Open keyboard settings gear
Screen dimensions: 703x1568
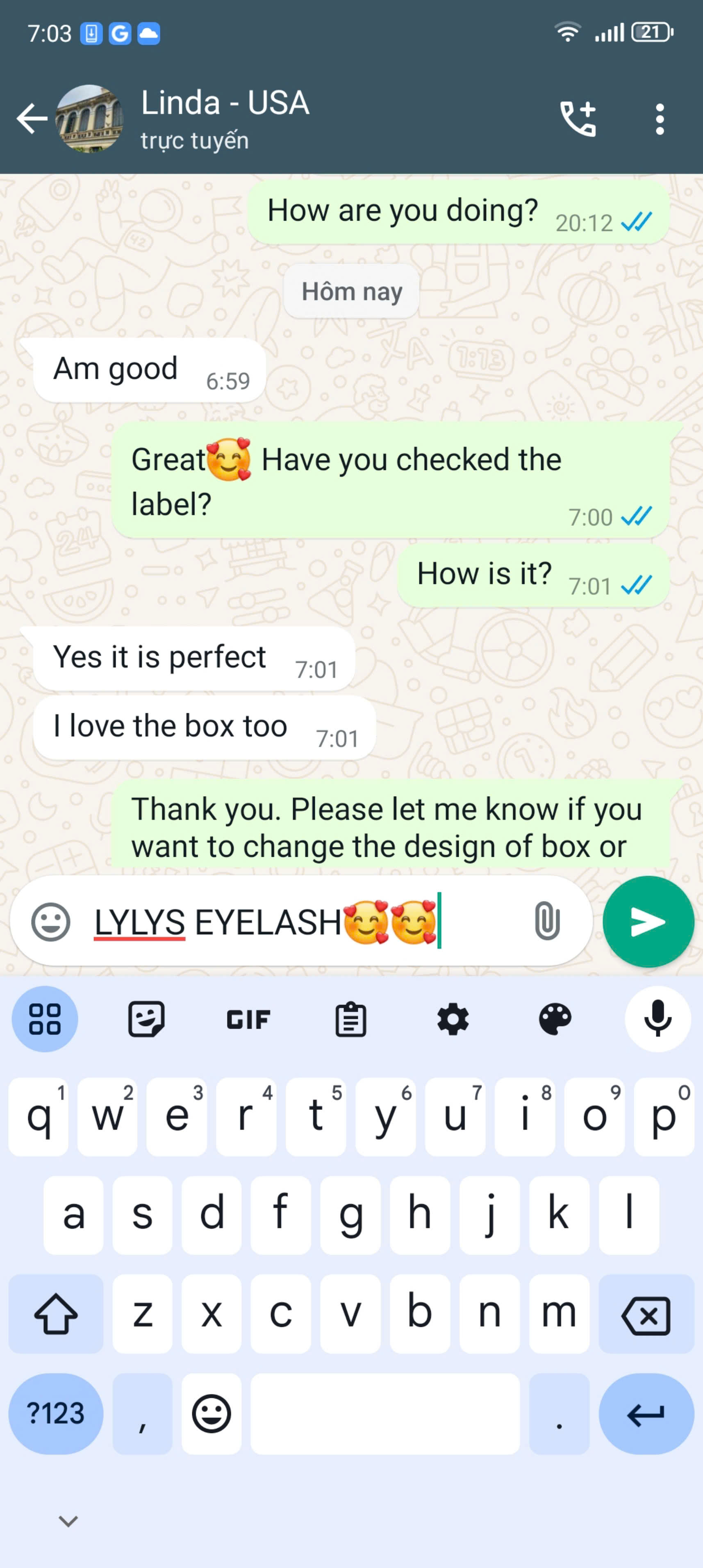[x=453, y=1019]
